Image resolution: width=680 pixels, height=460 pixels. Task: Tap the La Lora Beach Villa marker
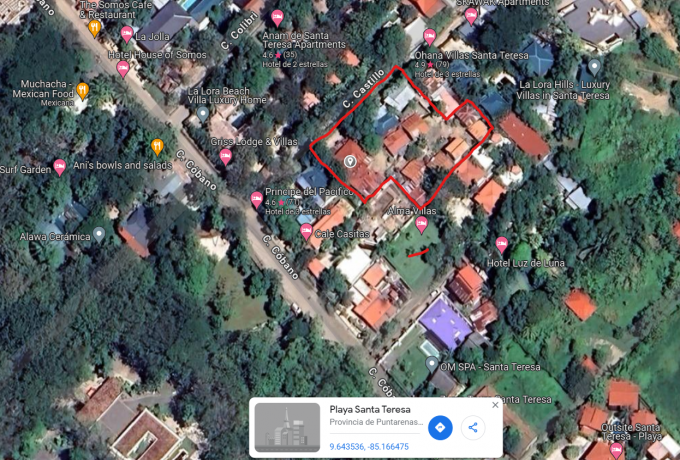point(202,113)
